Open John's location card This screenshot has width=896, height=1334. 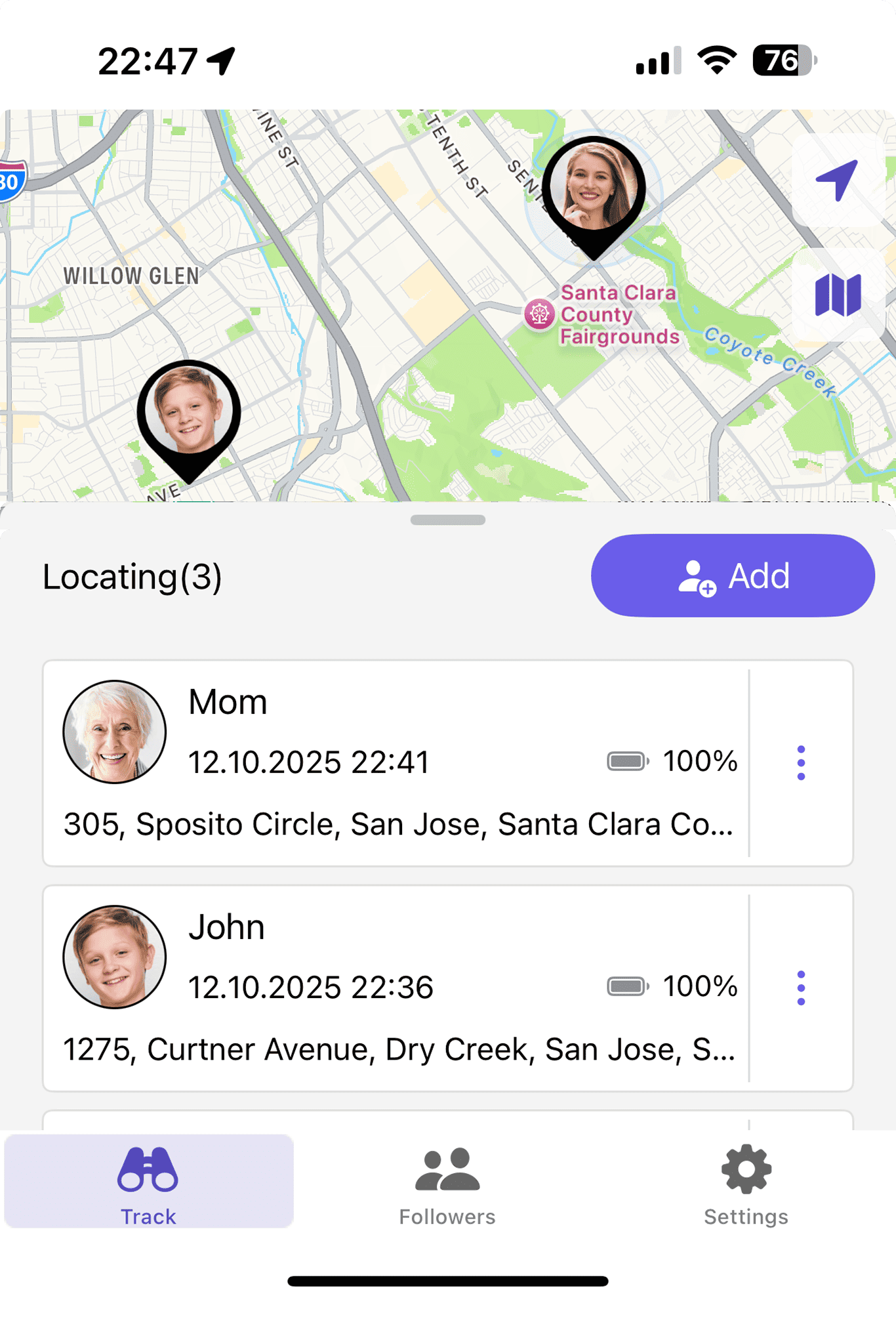[x=394, y=988]
